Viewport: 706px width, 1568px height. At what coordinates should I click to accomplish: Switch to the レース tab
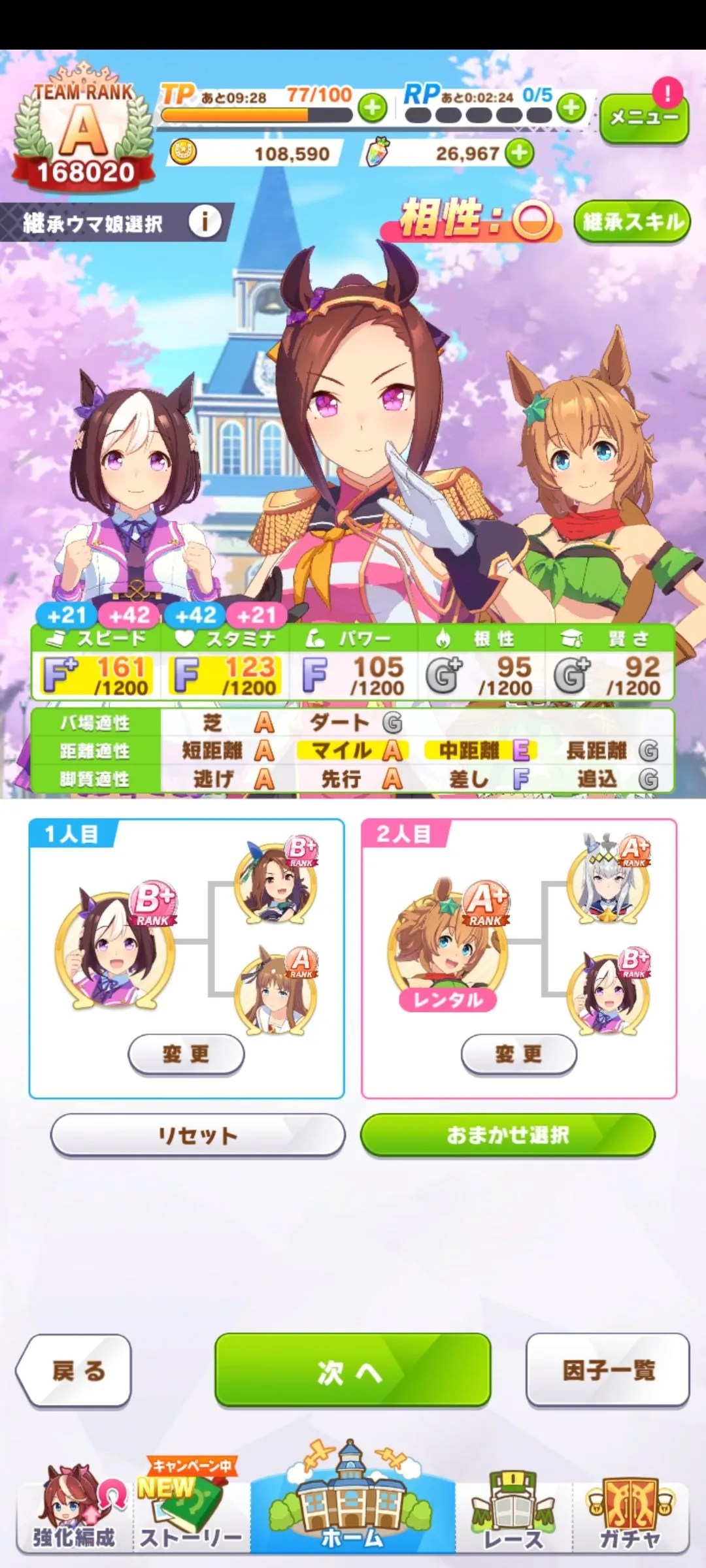(x=513, y=1516)
